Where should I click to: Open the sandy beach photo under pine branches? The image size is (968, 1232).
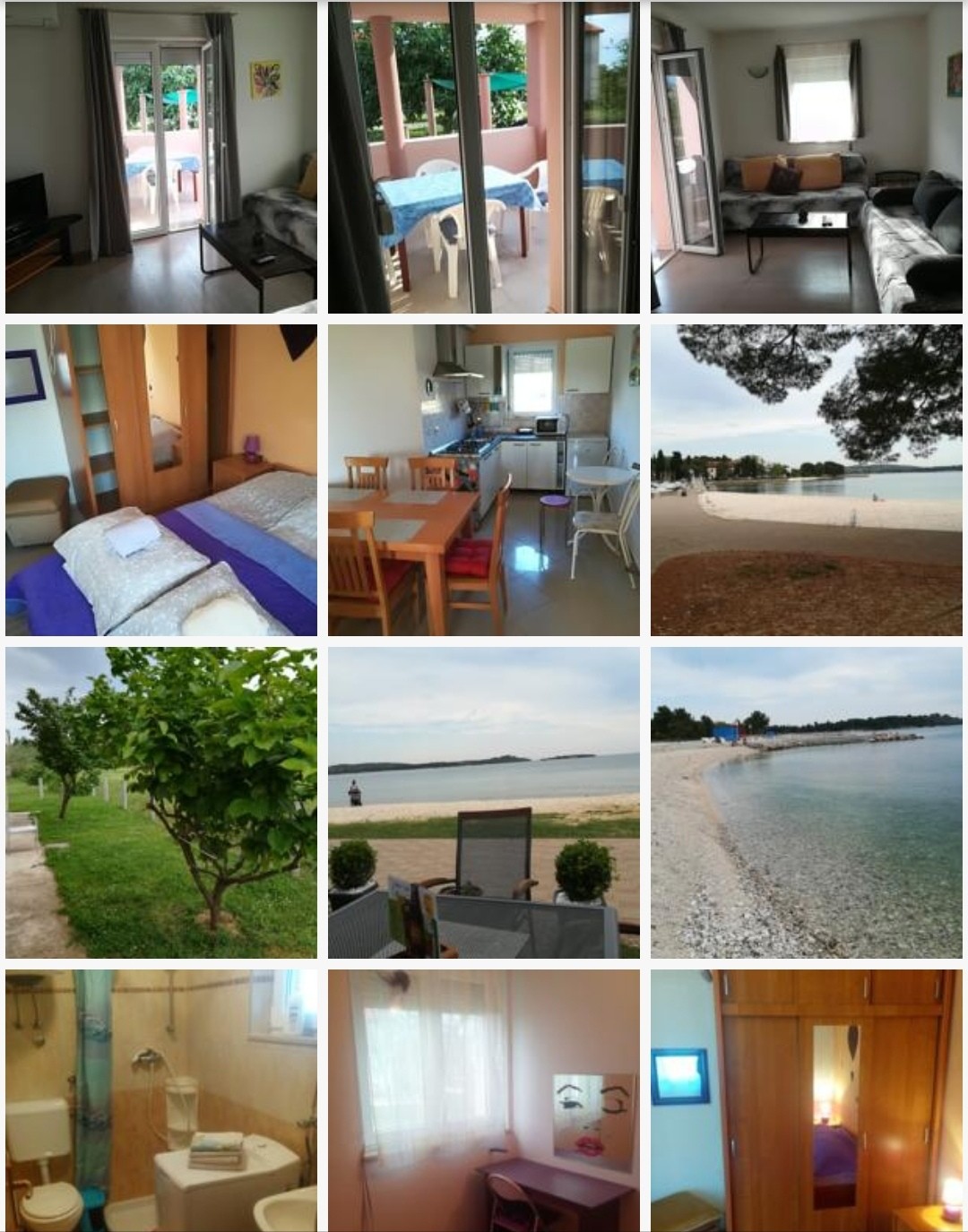[807, 480]
